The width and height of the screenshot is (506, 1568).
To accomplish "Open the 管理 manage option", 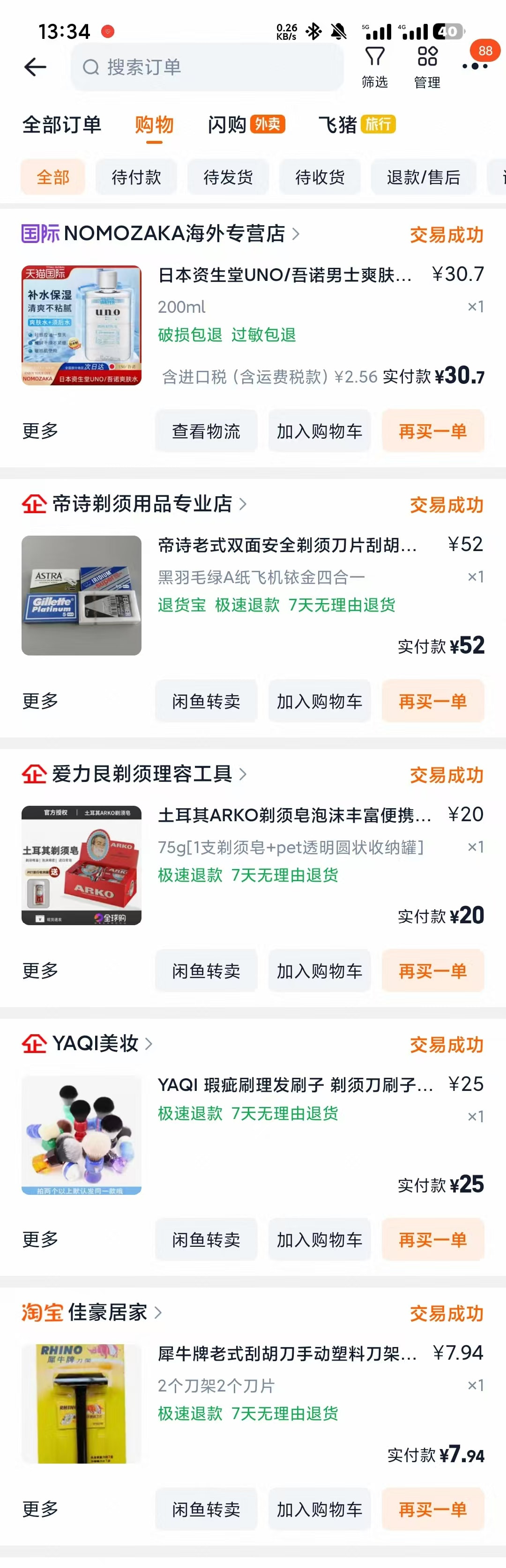I will [x=427, y=67].
